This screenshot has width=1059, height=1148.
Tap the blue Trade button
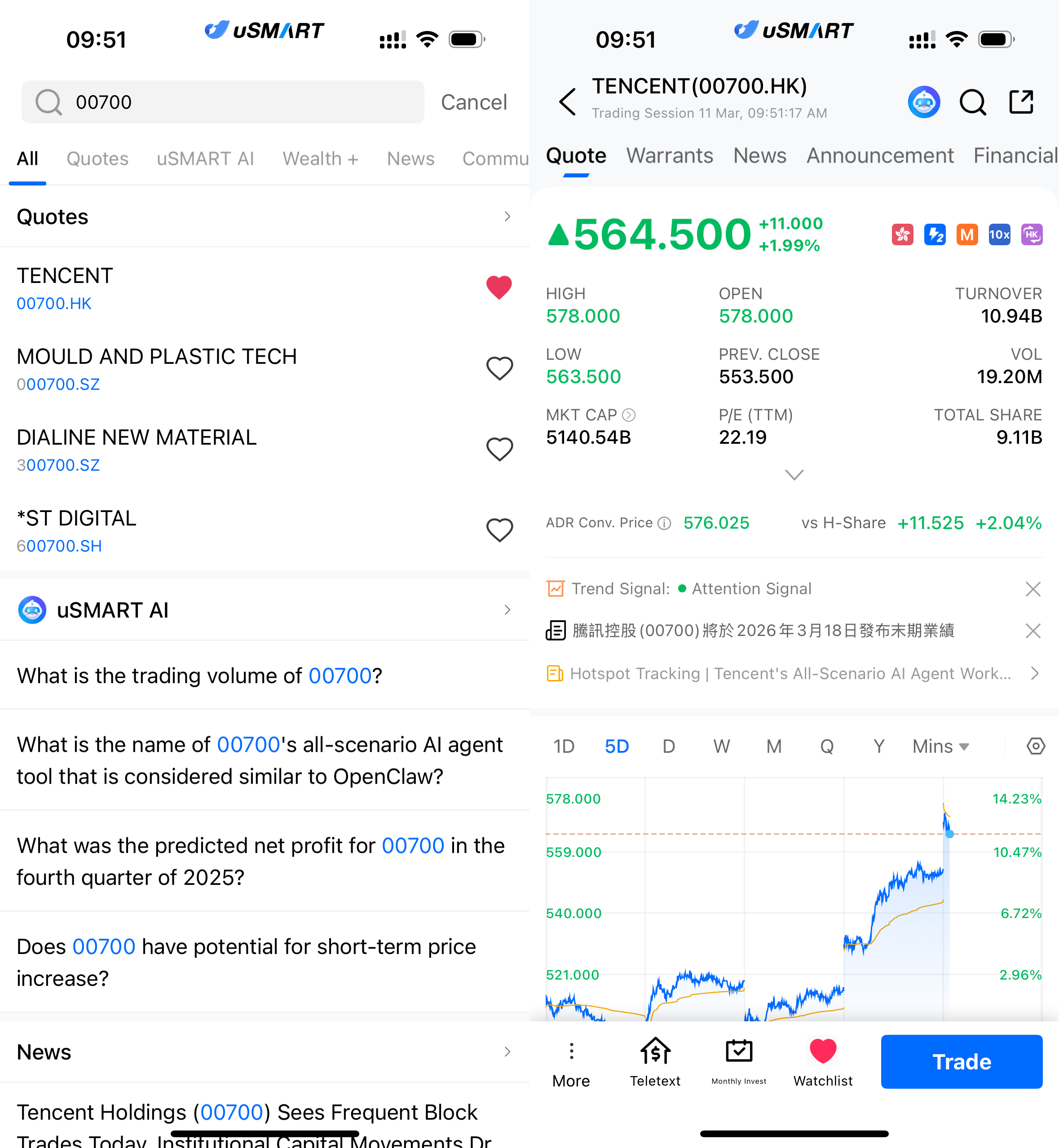pyautogui.click(x=961, y=1061)
